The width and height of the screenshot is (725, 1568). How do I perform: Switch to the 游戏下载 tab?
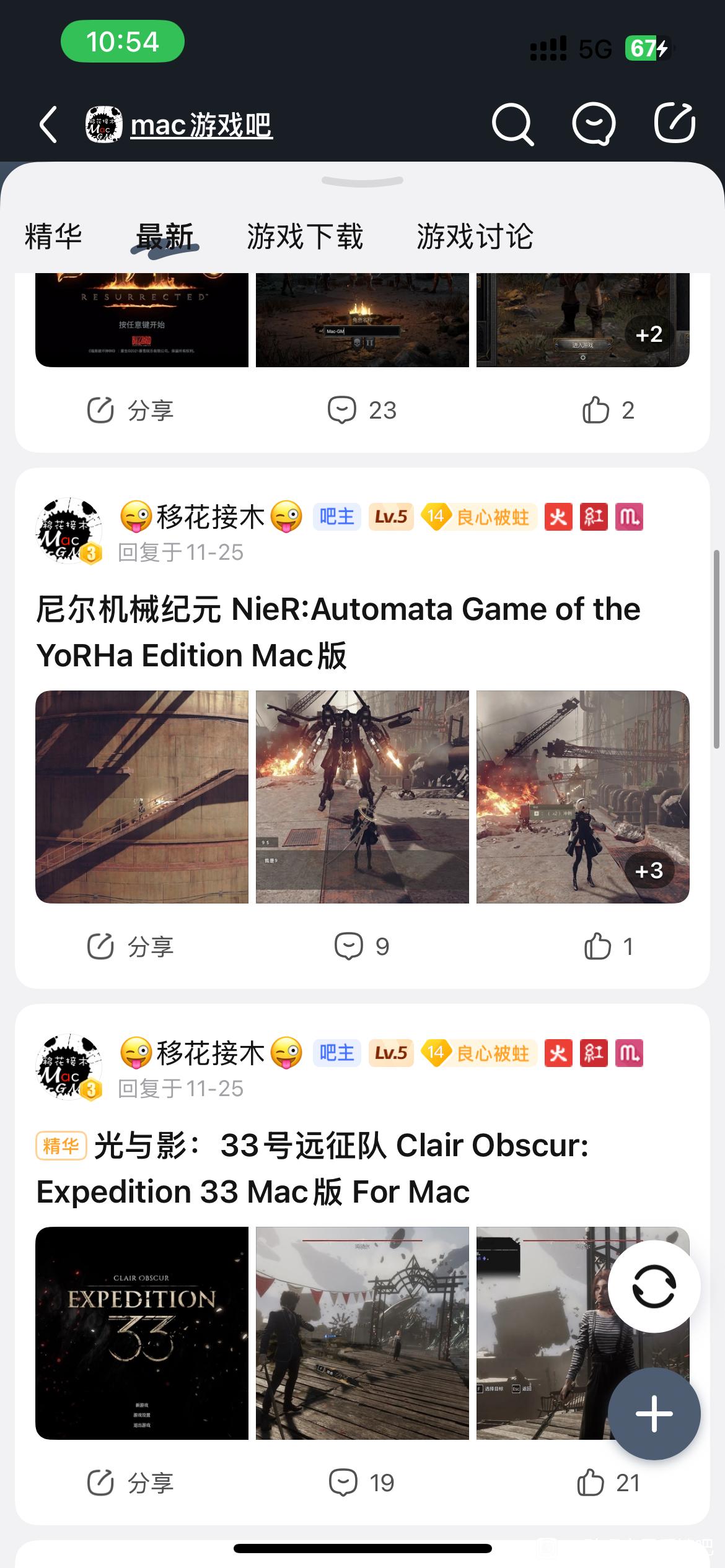[x=305, y=237]
